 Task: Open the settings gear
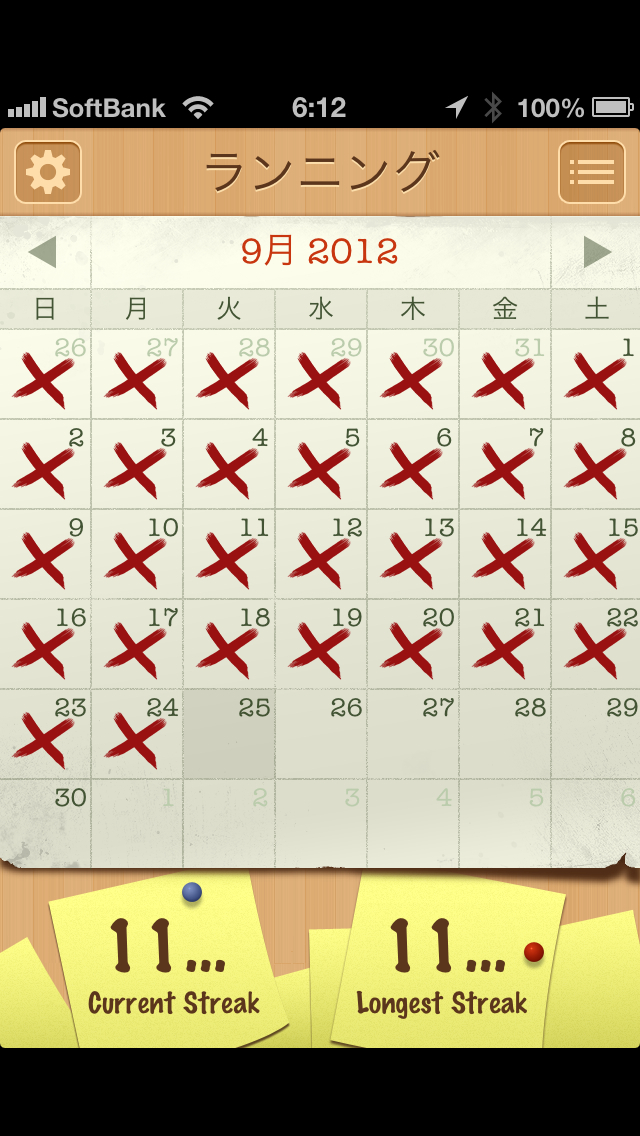[x=48, y=172]
